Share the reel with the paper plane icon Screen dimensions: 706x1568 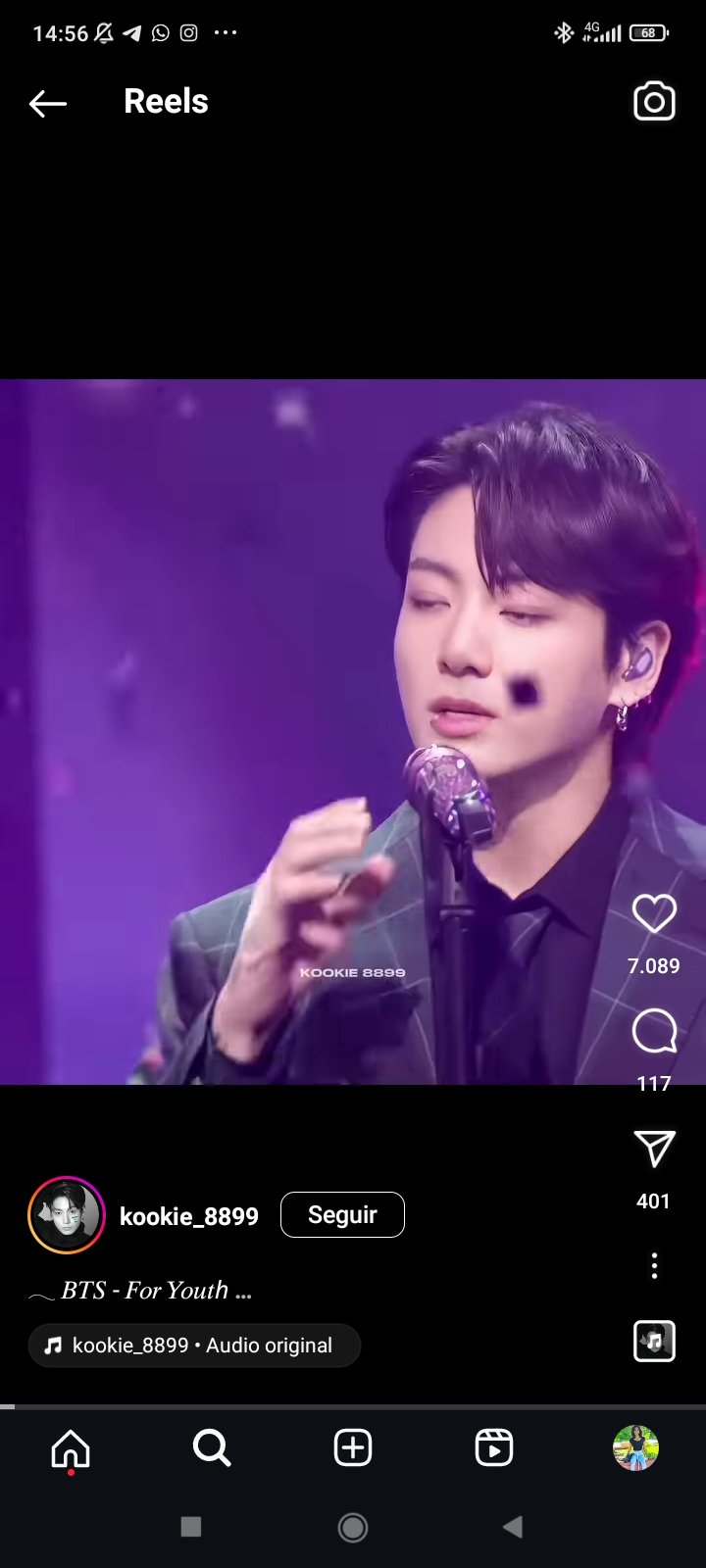[x=654, y=1149]
